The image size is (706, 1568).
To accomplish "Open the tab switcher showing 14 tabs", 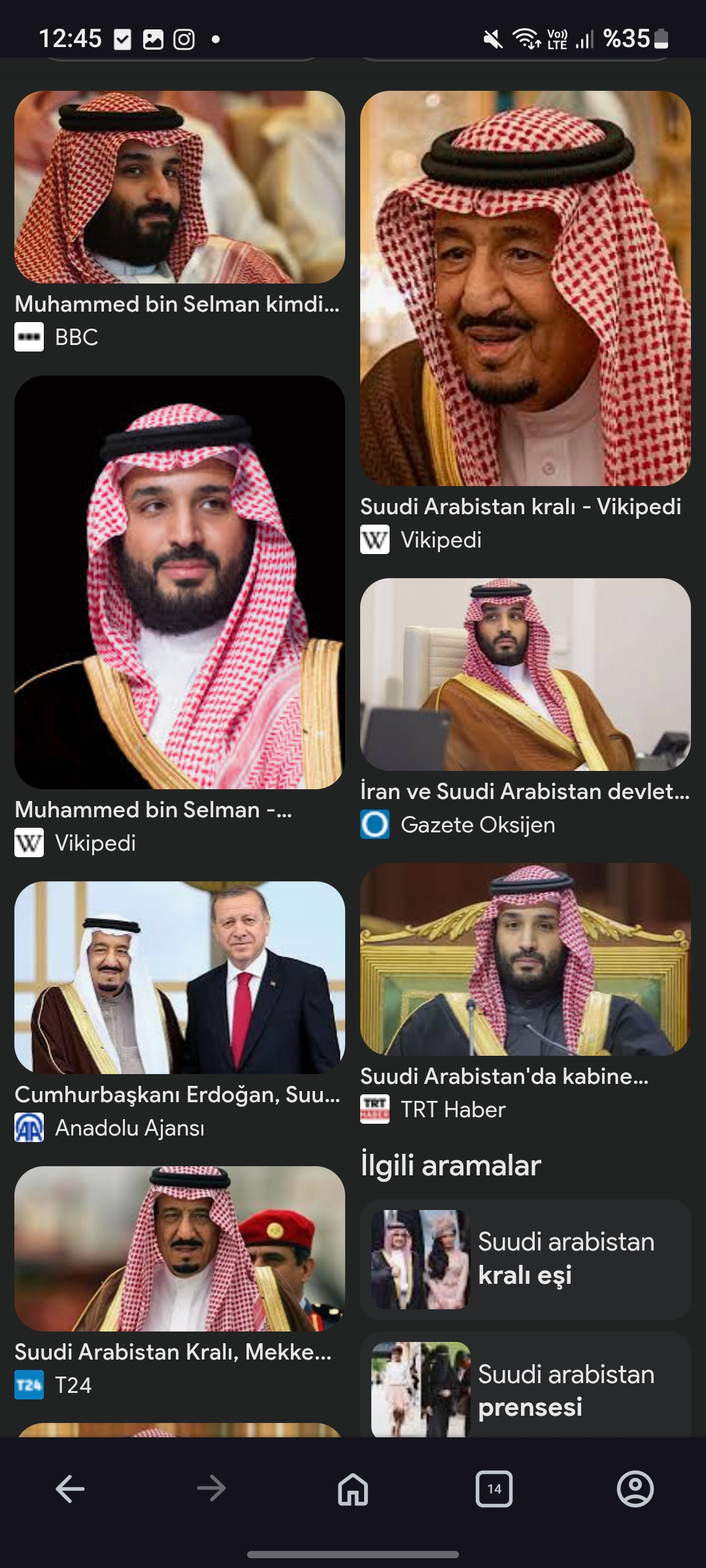I will pyautogui.click(x=494, y=1489).
